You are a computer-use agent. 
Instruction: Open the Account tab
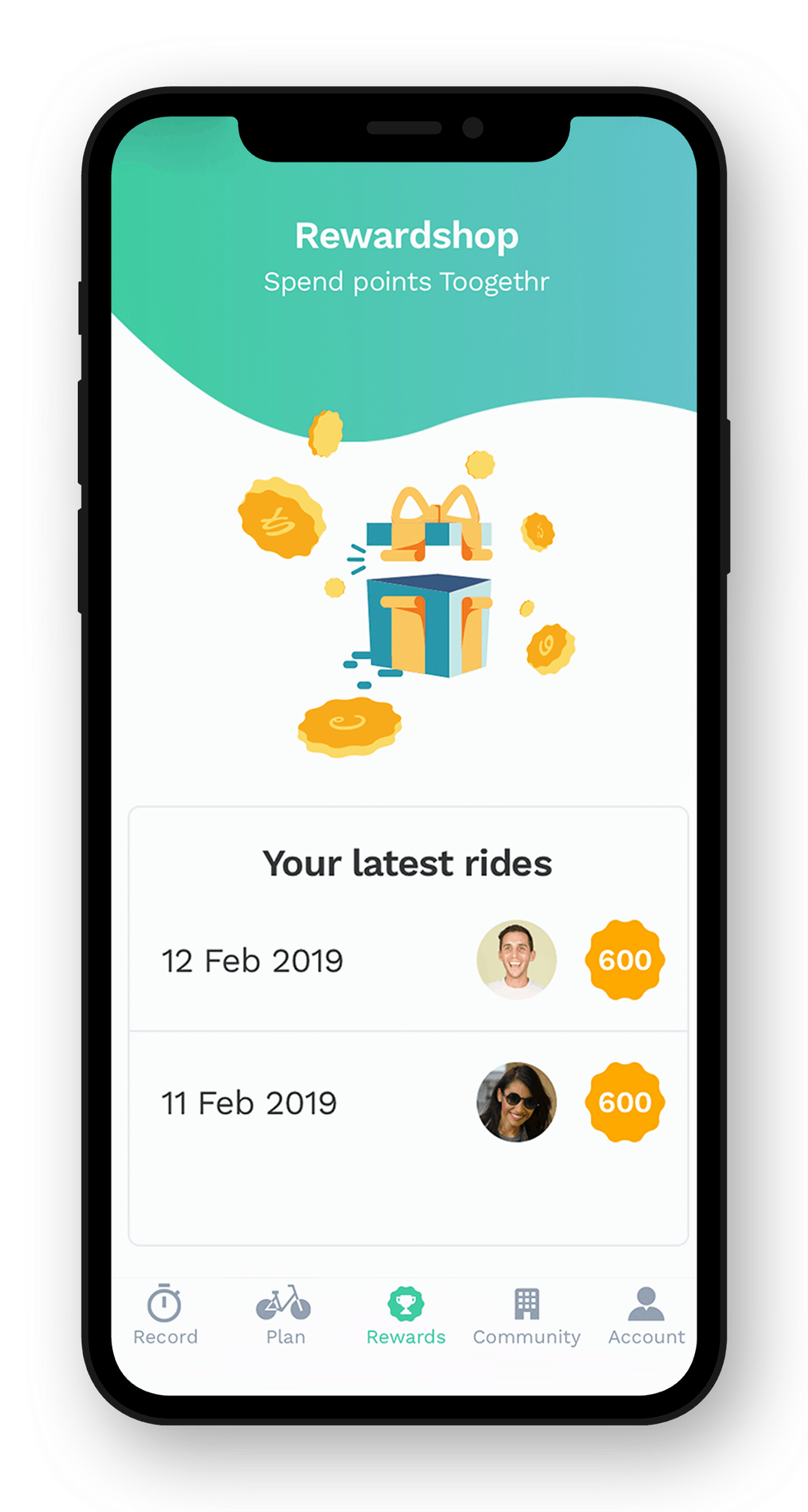coord(646,1315)
